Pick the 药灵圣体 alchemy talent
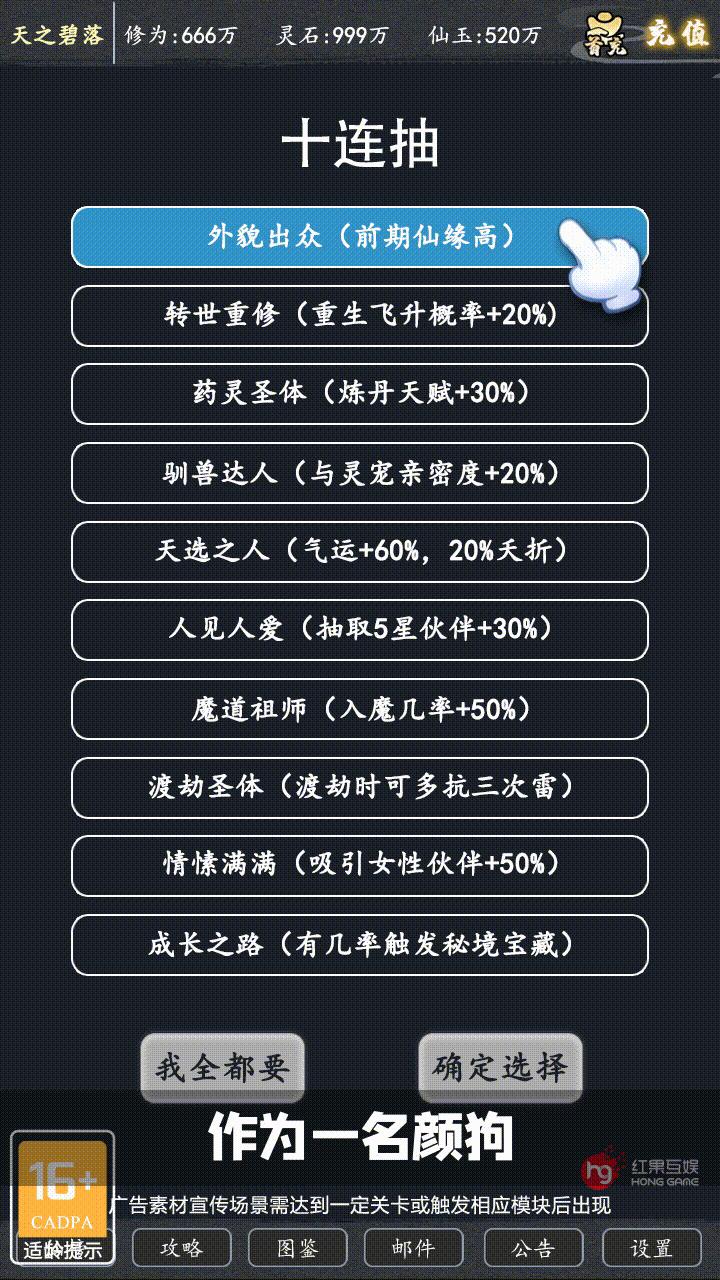The width and height of the screenshot is (720, 1280). [x=360, y=394]
